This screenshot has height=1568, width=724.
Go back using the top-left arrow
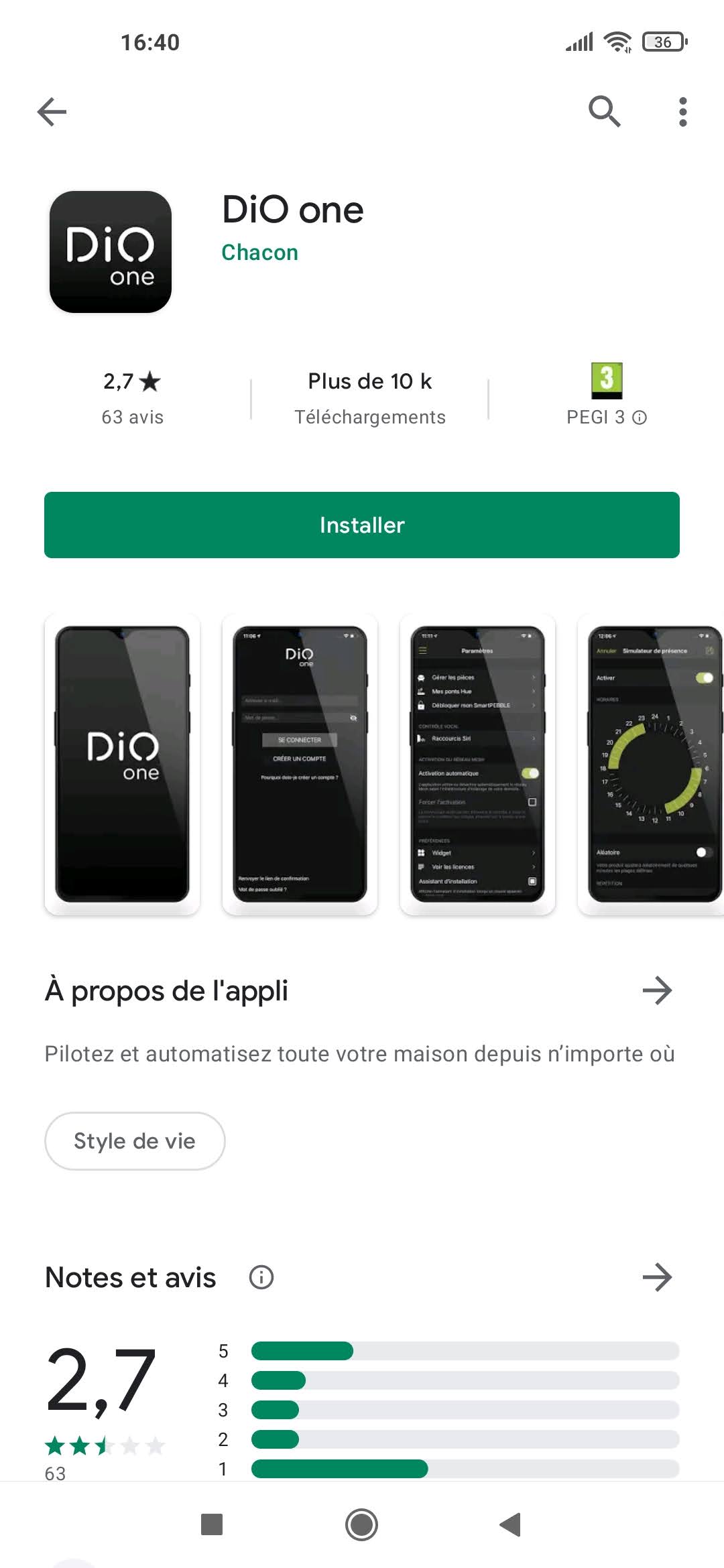coord(52,112)
